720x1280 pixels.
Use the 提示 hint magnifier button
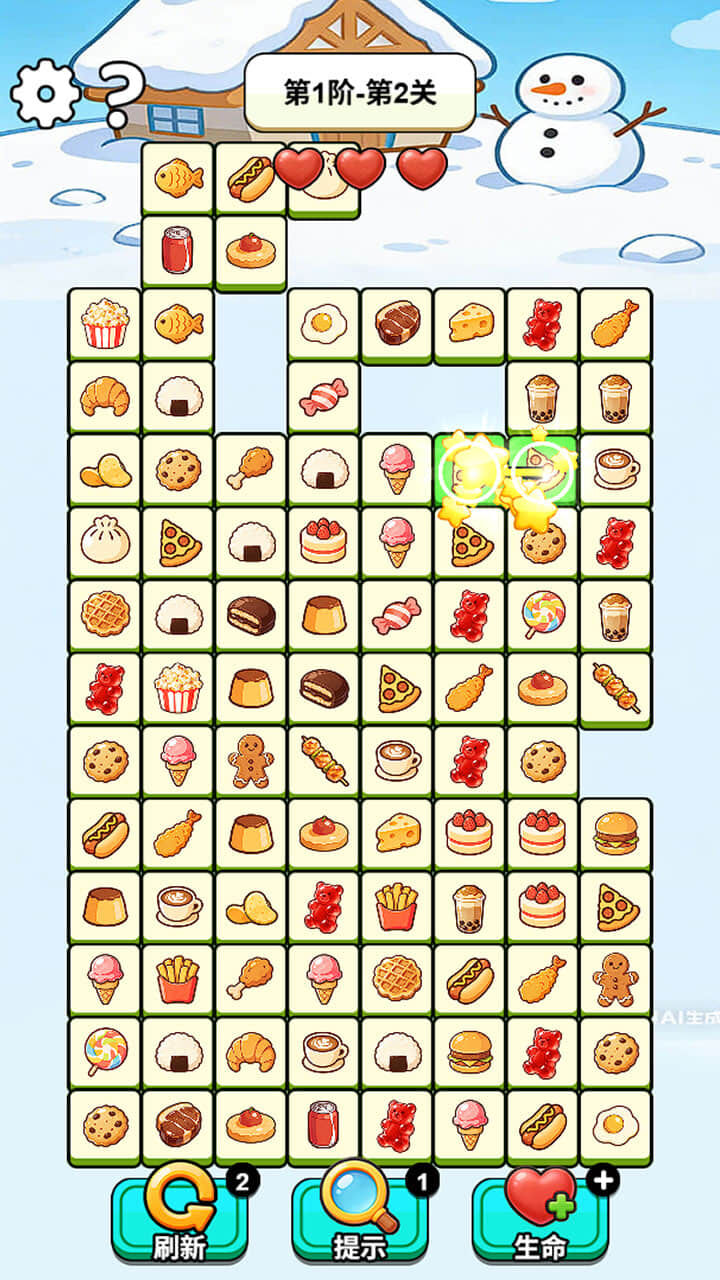pos(360,1216)
